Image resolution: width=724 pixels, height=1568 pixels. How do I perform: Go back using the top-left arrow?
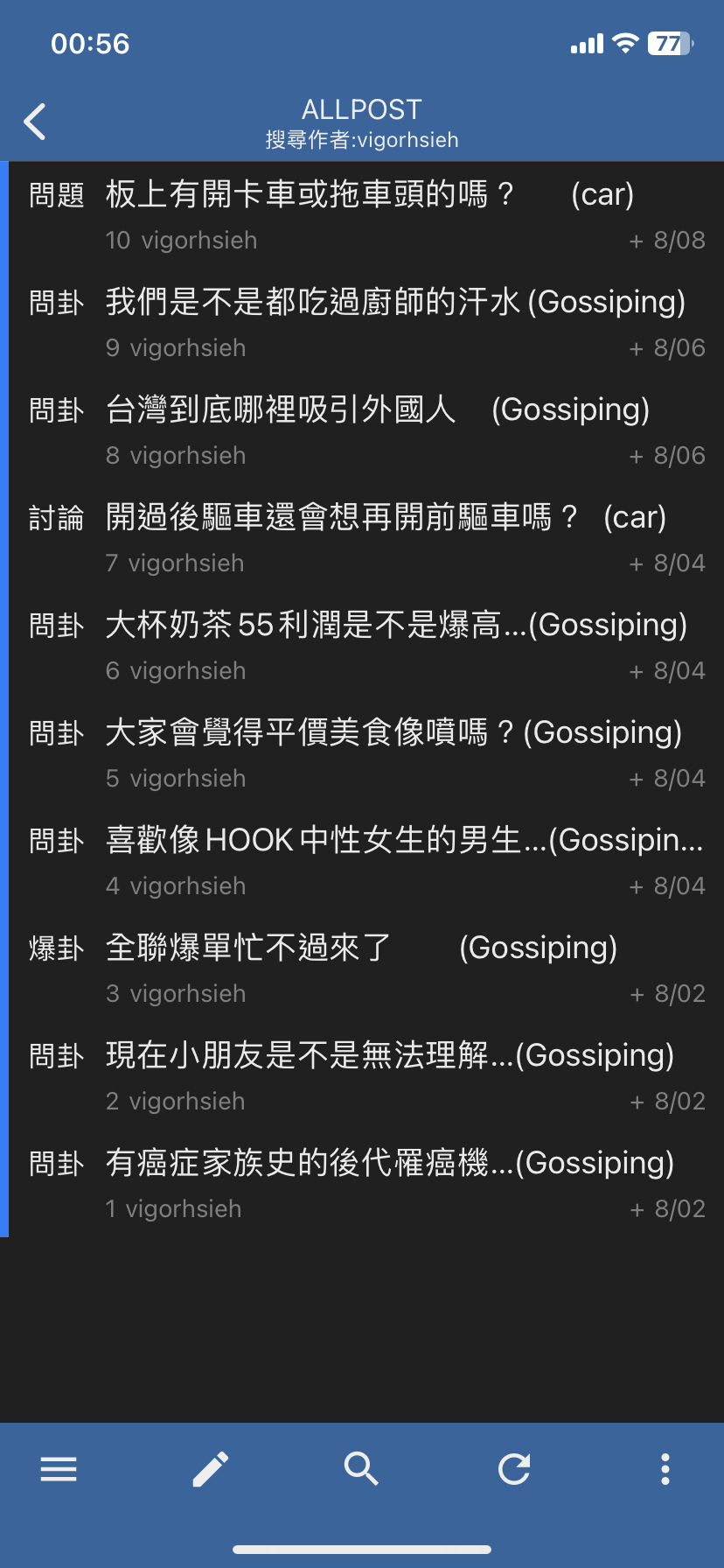(35, 122)
